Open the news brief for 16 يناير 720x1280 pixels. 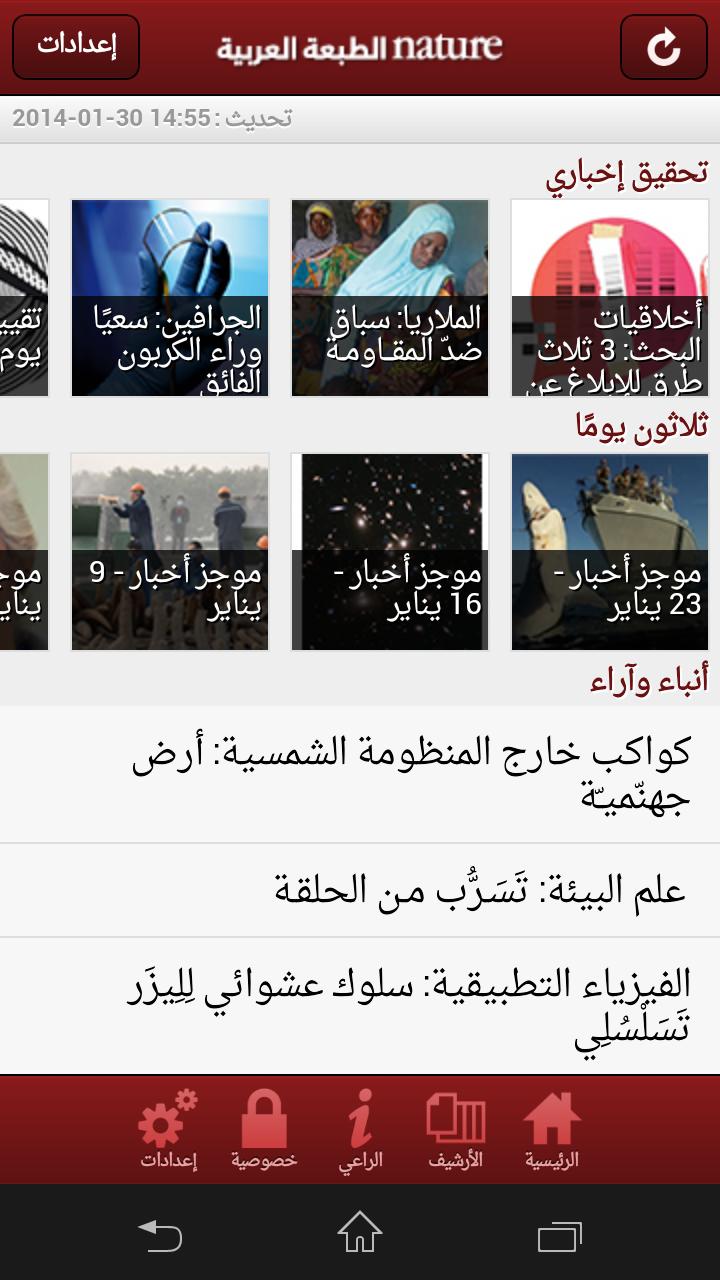tap(390, 551)
